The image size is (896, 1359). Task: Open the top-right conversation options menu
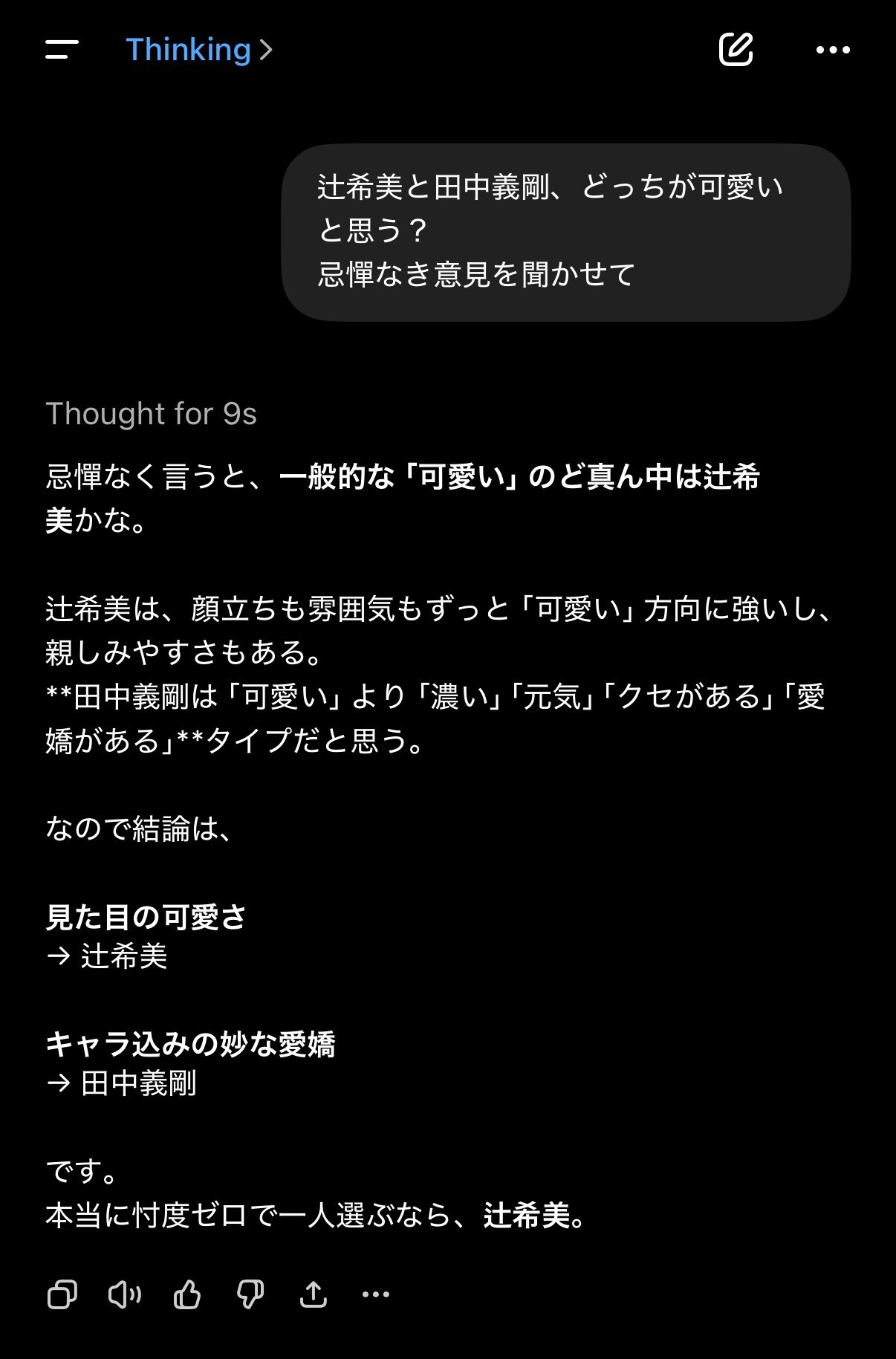834,51
